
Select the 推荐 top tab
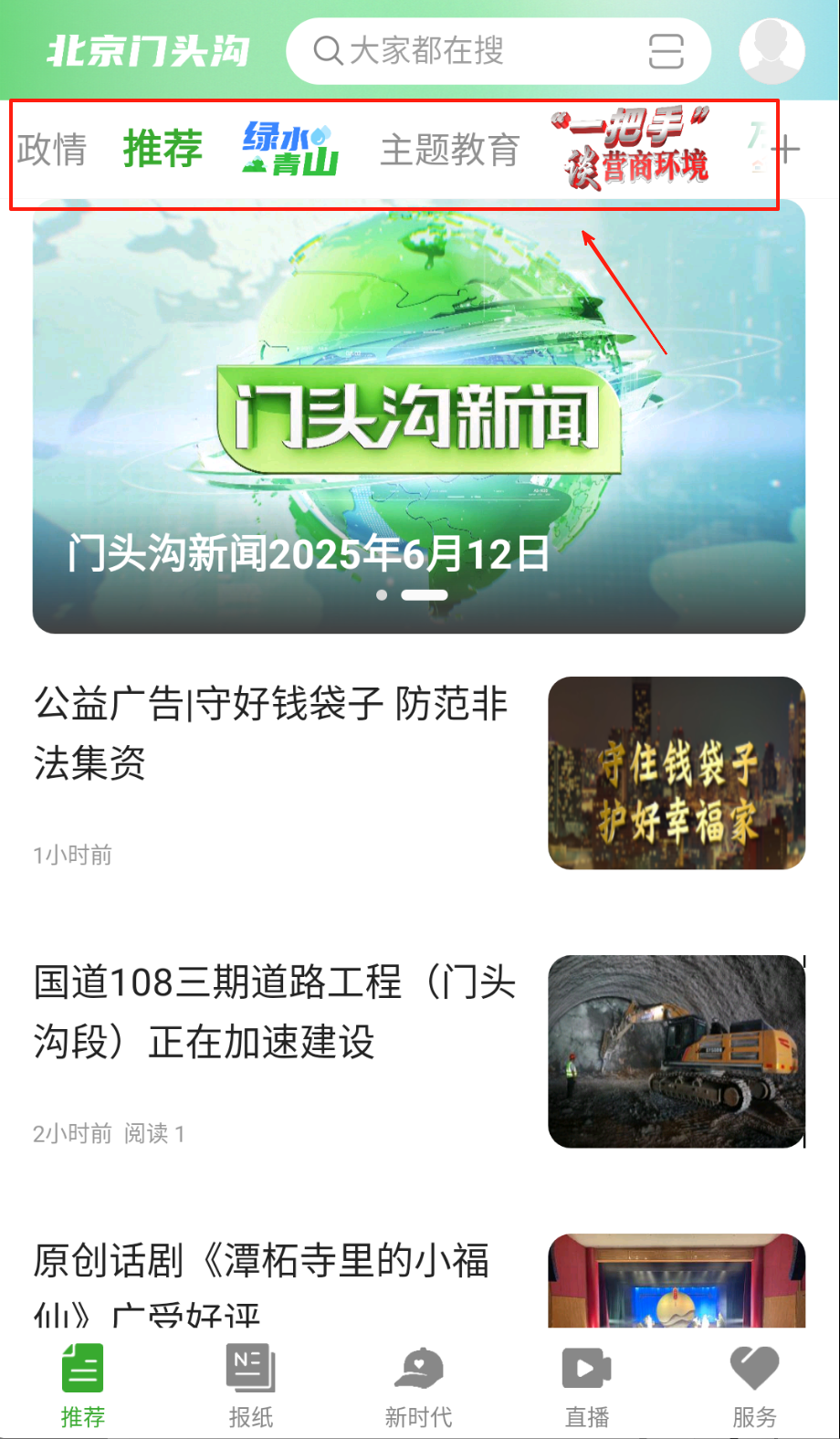click(163, 149)
